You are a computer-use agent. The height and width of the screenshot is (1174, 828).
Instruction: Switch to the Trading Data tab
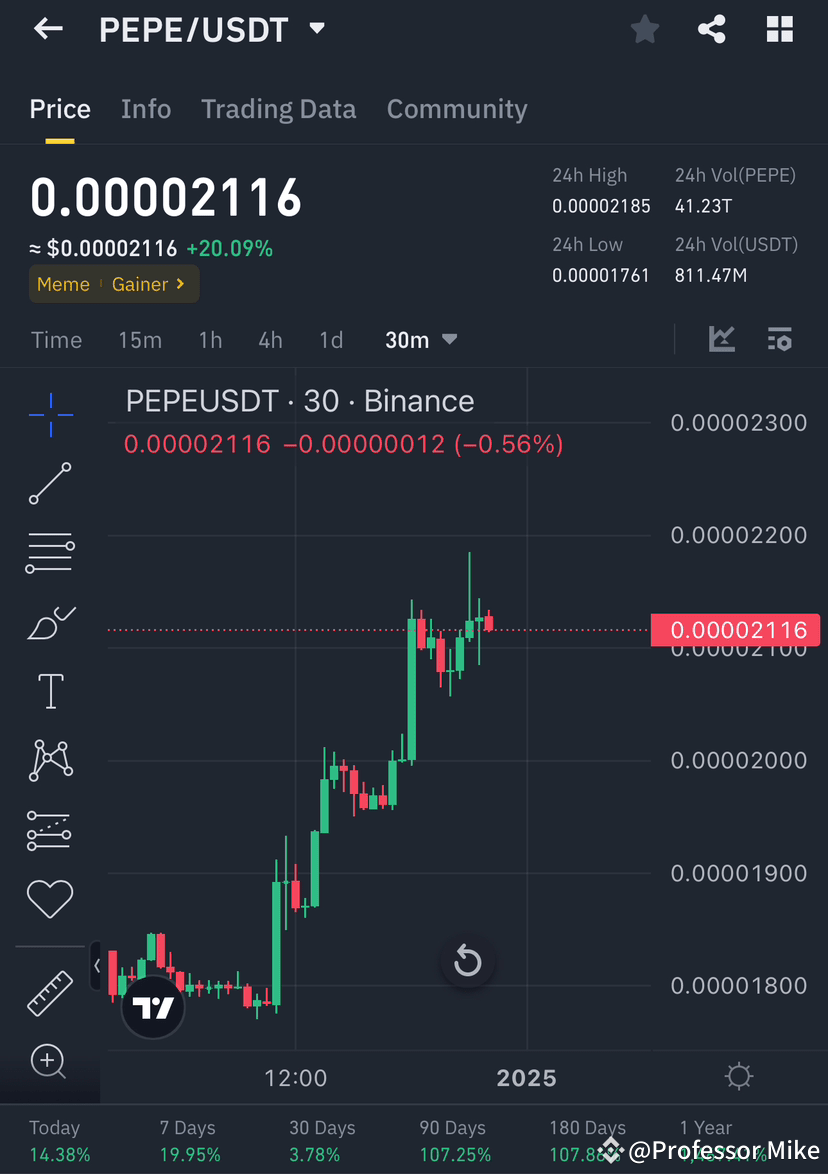click(278, 108)
